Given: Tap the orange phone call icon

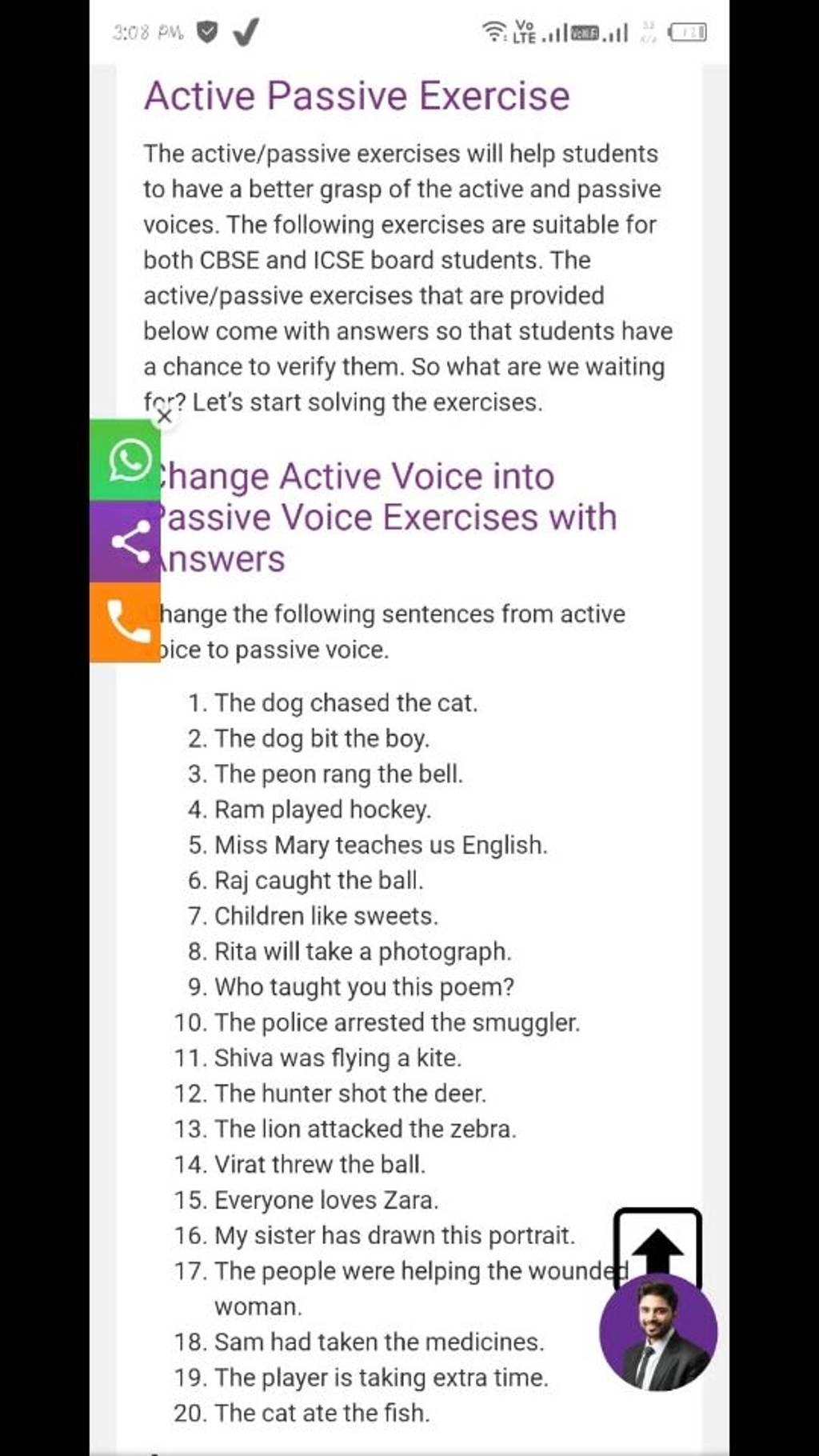Looking at the screenshot, I should click(x=128, y=622).
